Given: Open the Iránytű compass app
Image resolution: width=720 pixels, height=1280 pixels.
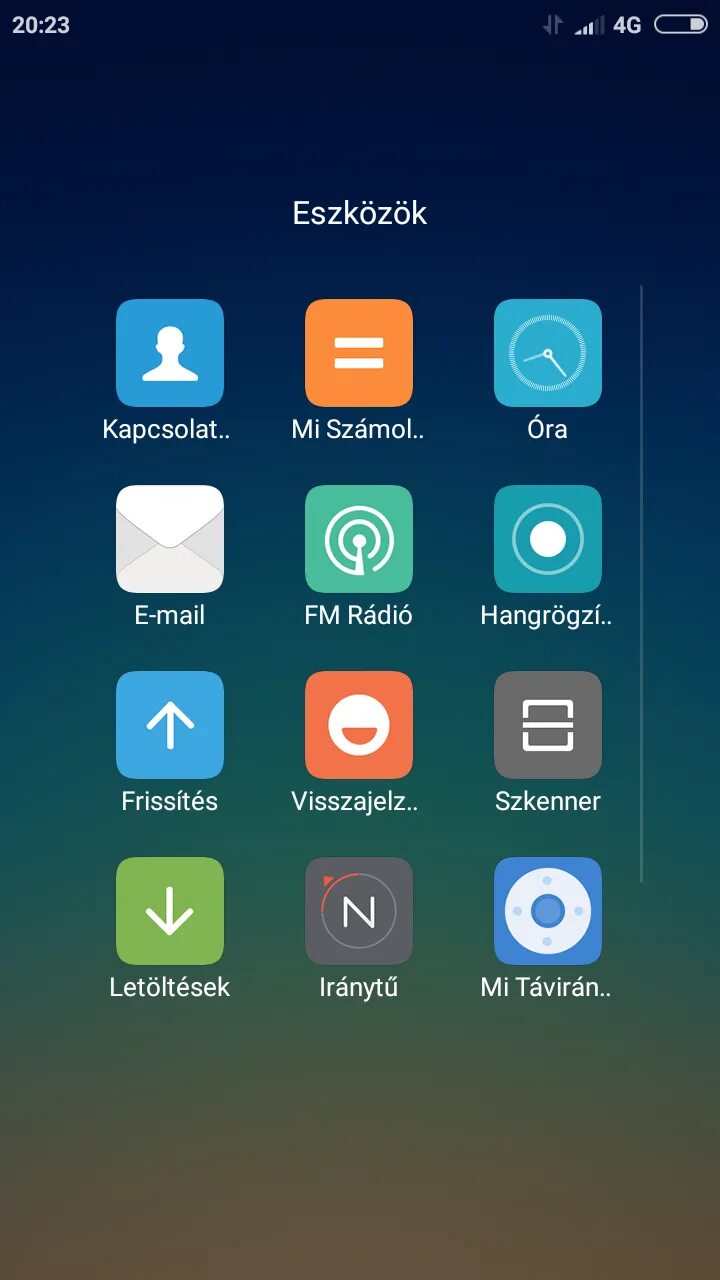Looking at the screenshot, I should point(359,911).
